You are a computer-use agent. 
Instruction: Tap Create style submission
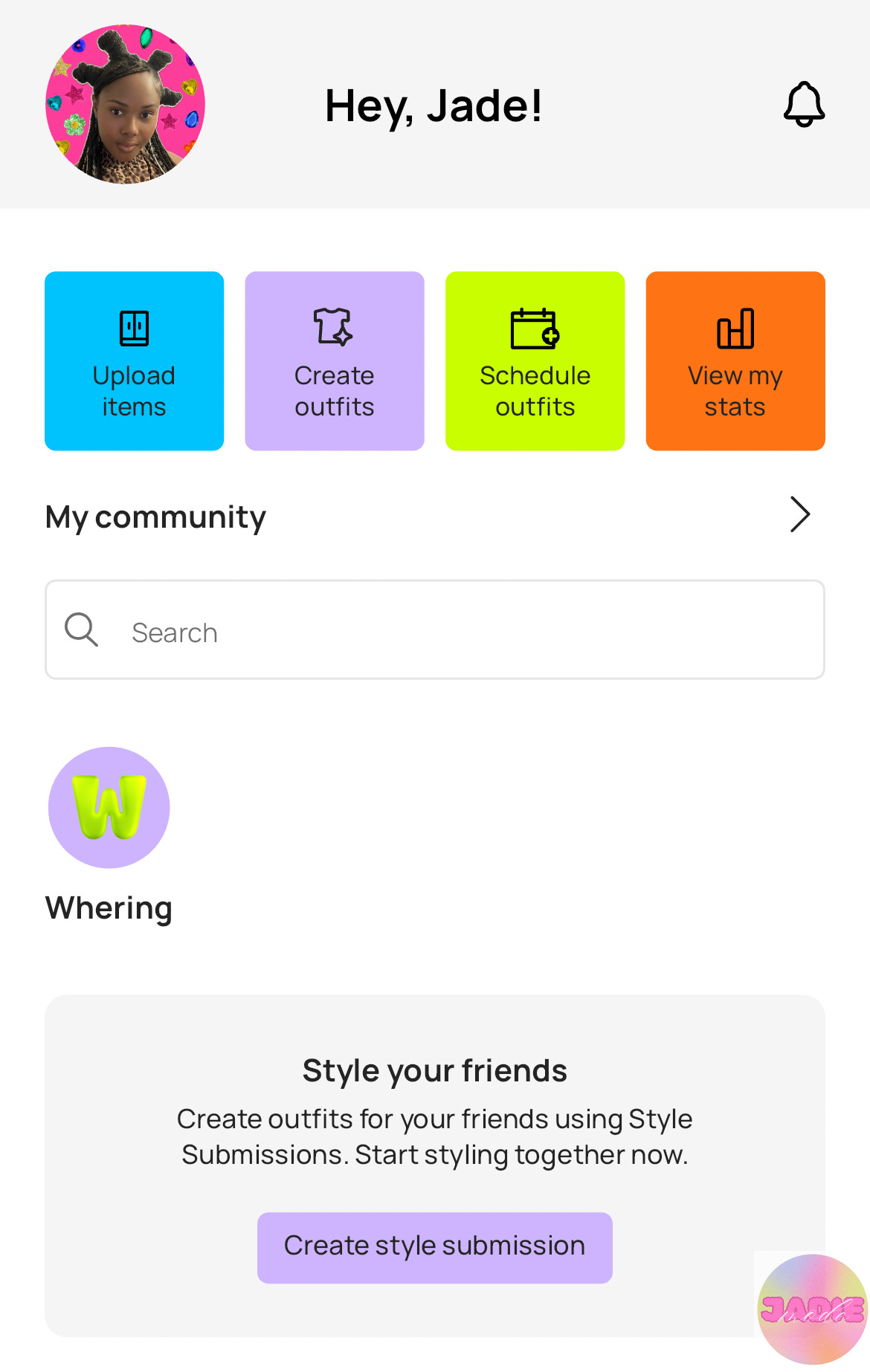click(x=434, y=1247)
